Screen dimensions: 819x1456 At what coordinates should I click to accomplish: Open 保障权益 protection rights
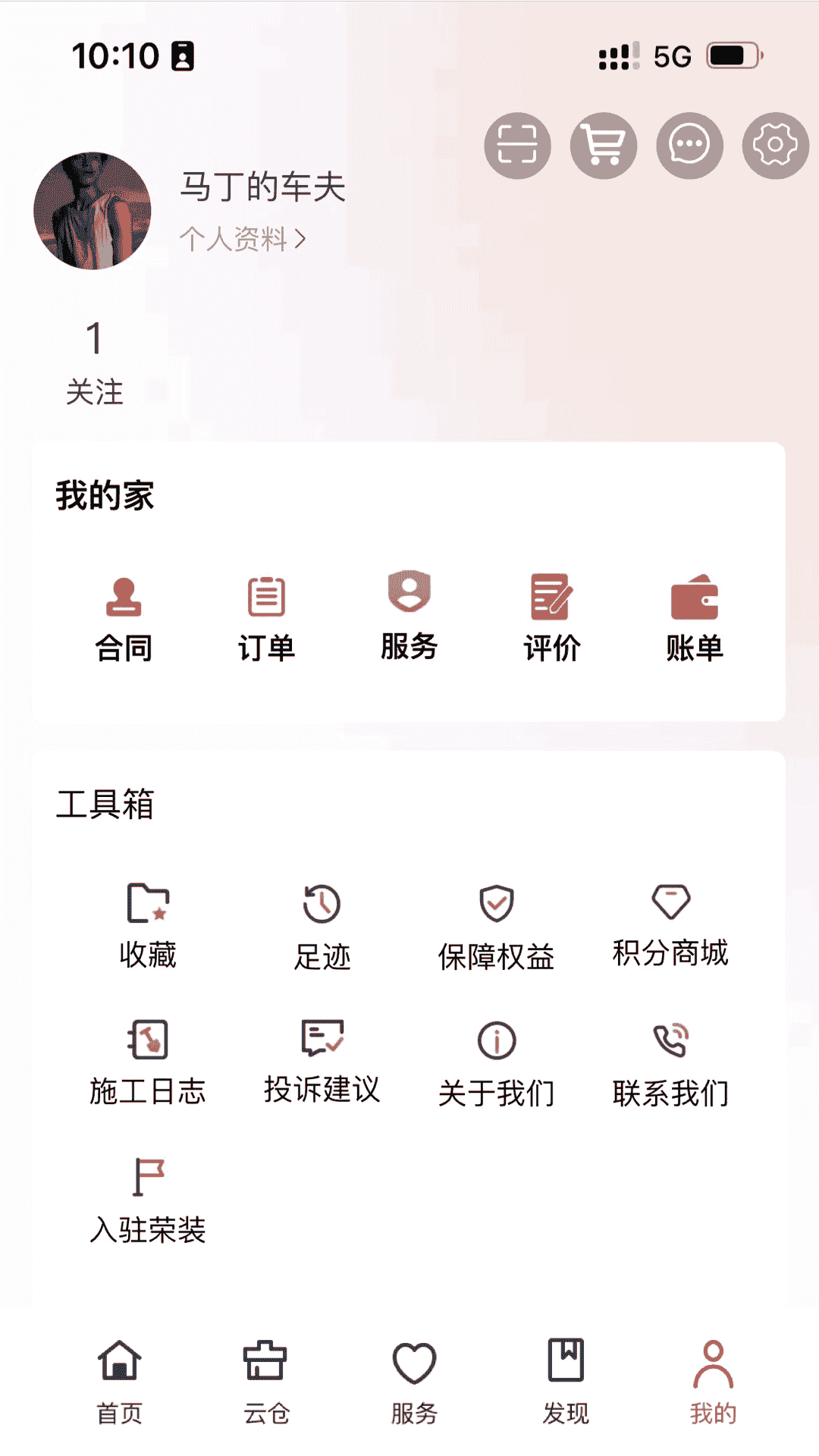(x=497, y=925)
